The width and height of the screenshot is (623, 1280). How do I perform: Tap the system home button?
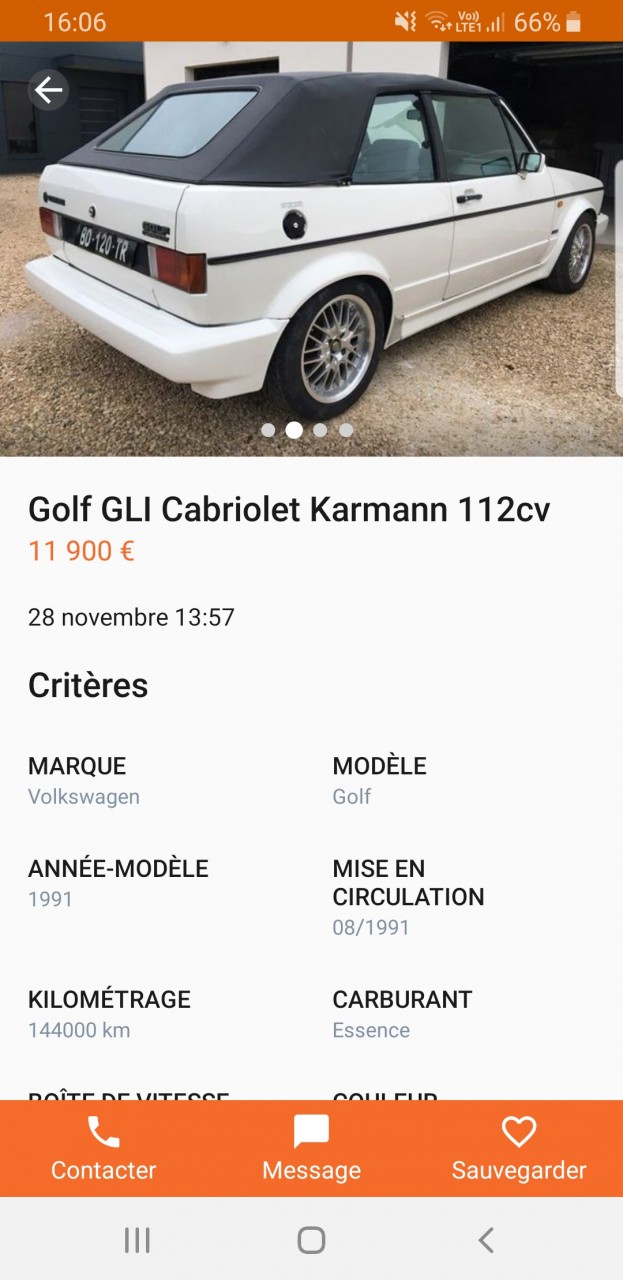pyautogui.click(x=311, y=1240)
